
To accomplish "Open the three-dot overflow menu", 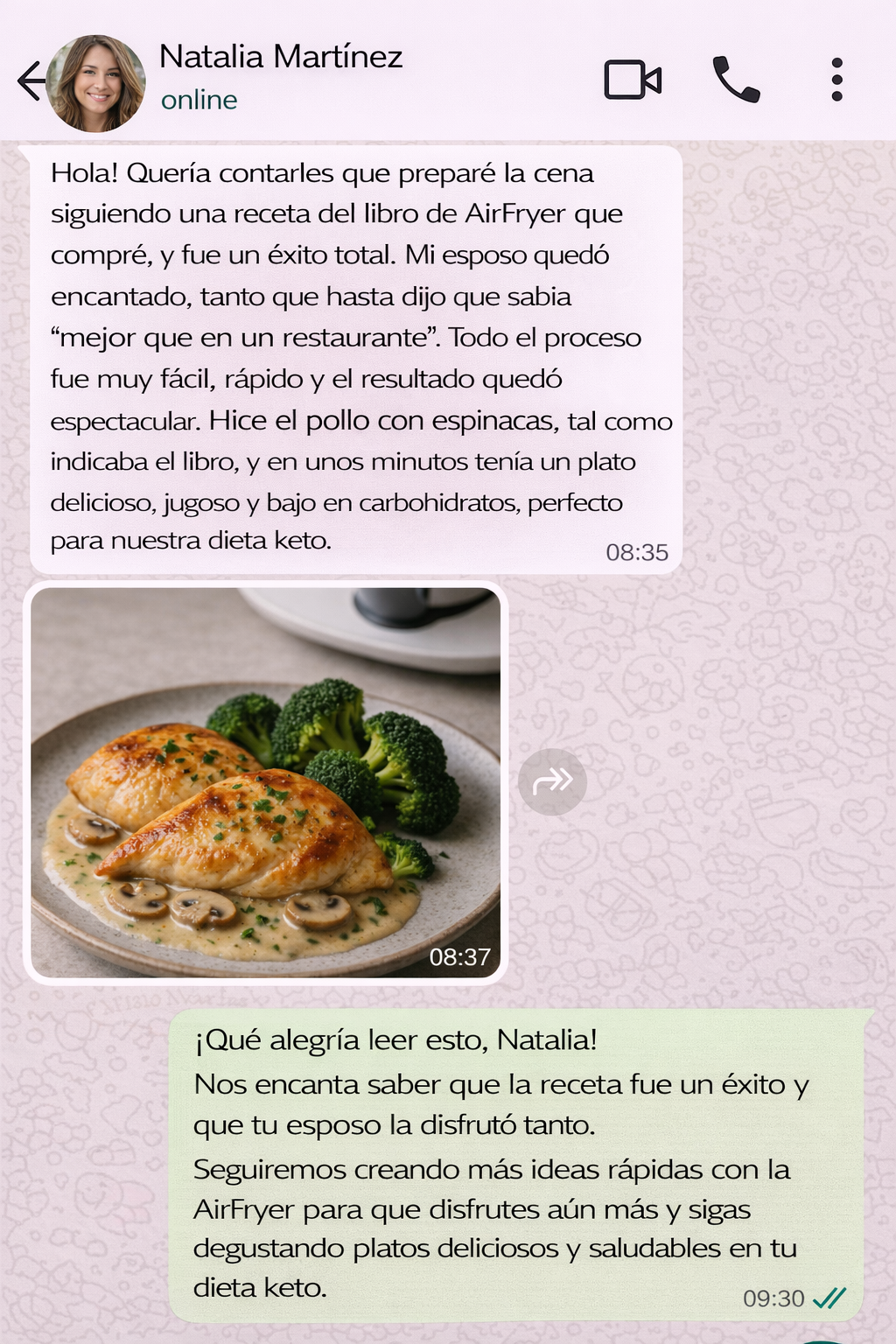I will pyautogui.click(x=836, y=80).
